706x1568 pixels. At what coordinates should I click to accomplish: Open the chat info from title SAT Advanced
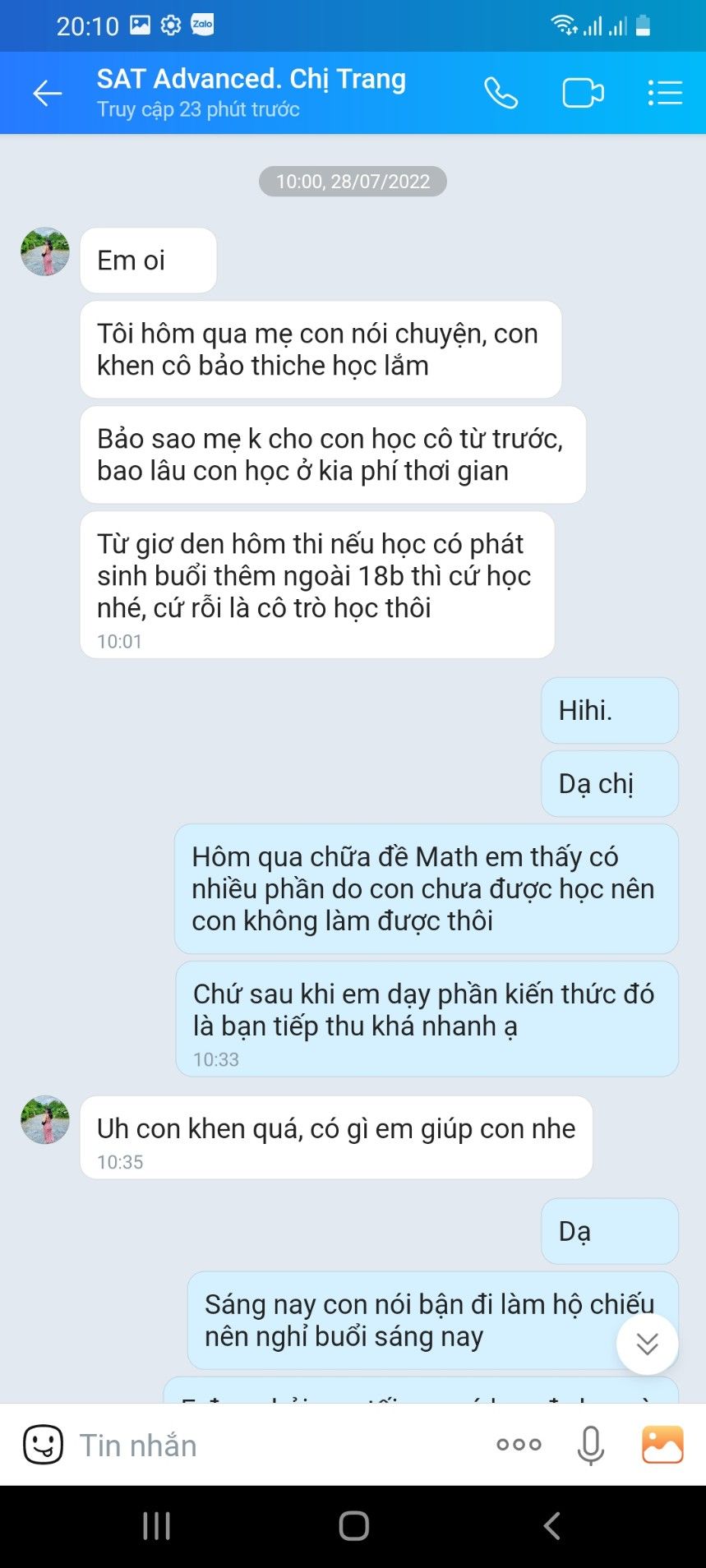pos(251,80)
